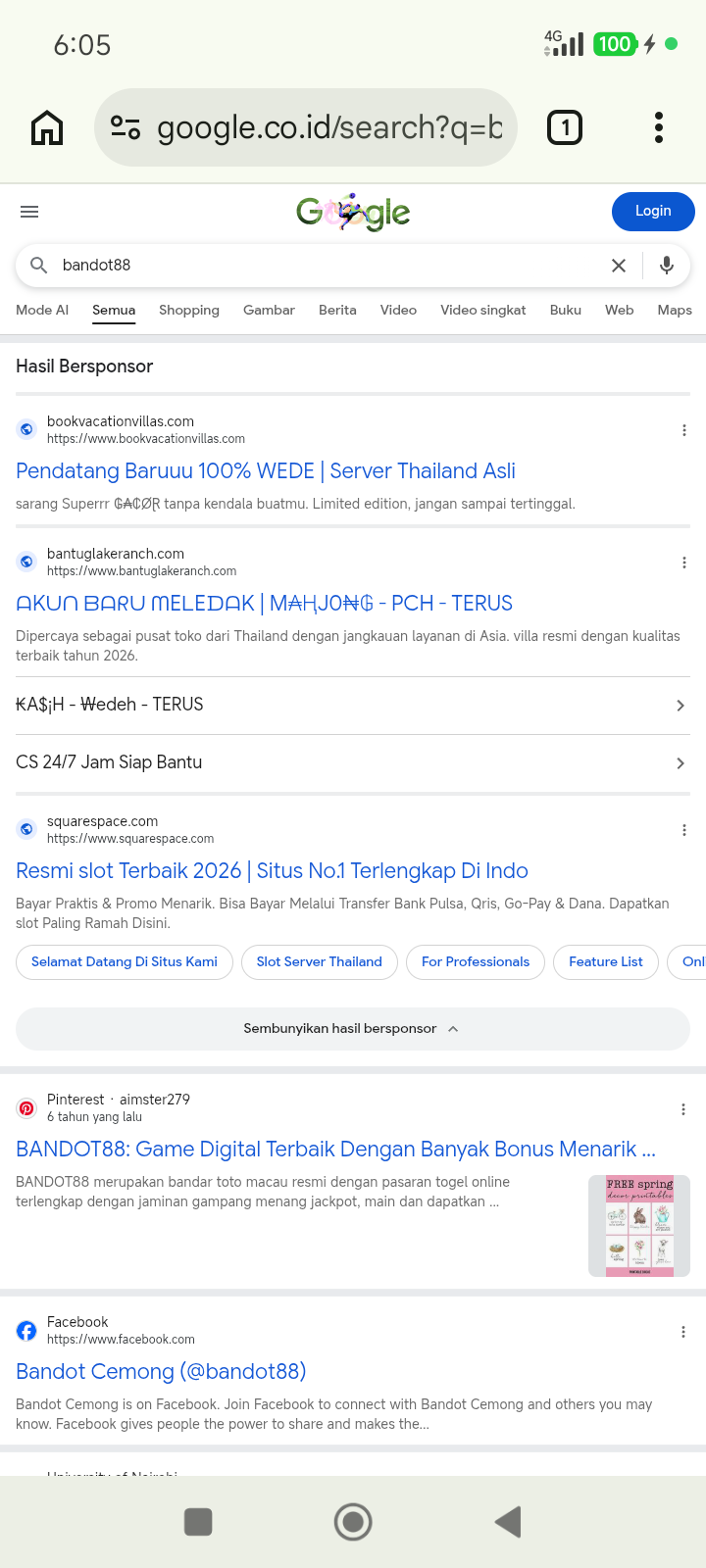The width and height of the screenshot is (706, 1568).
Task: Go back with the system back button
Action: click(508, 1522)
